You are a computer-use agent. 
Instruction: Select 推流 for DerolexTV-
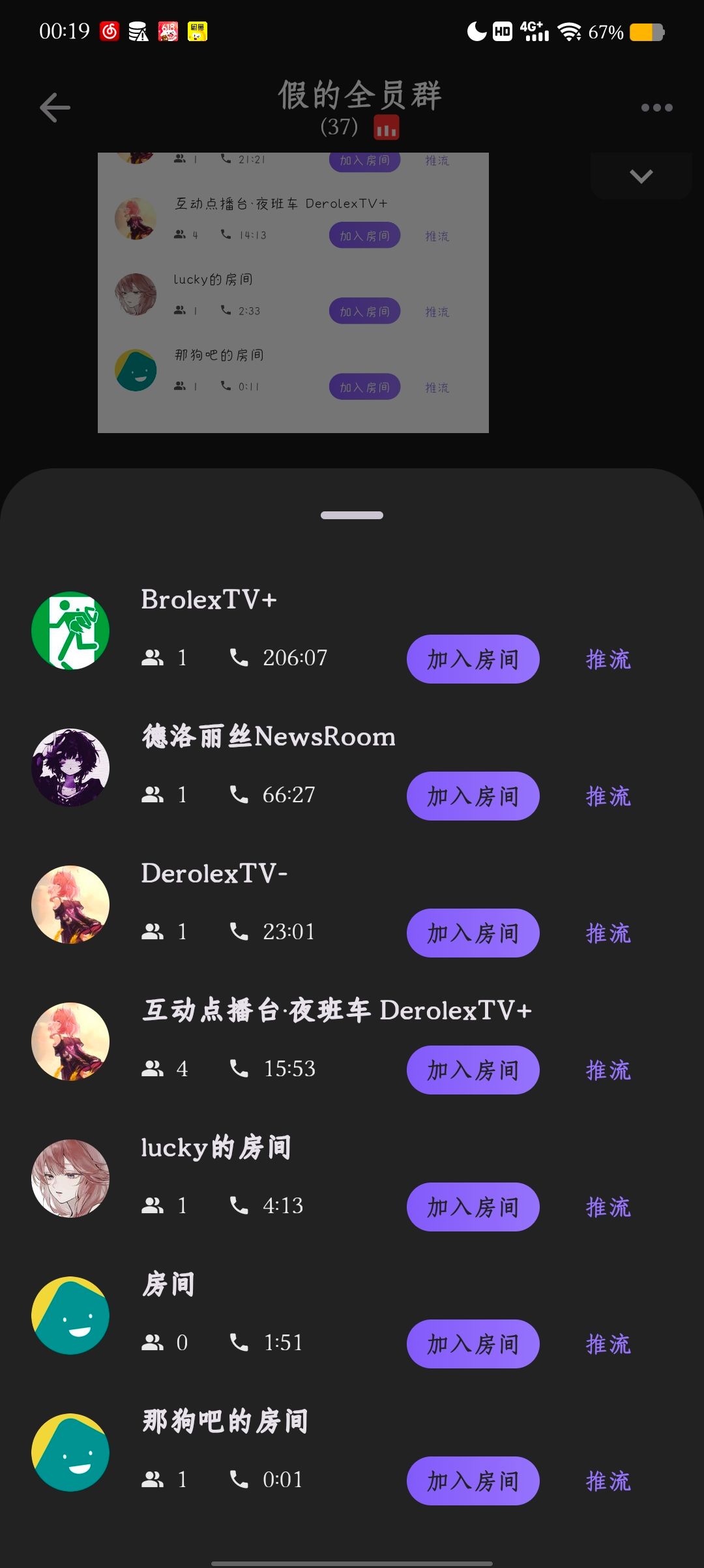tap(608, 933)
